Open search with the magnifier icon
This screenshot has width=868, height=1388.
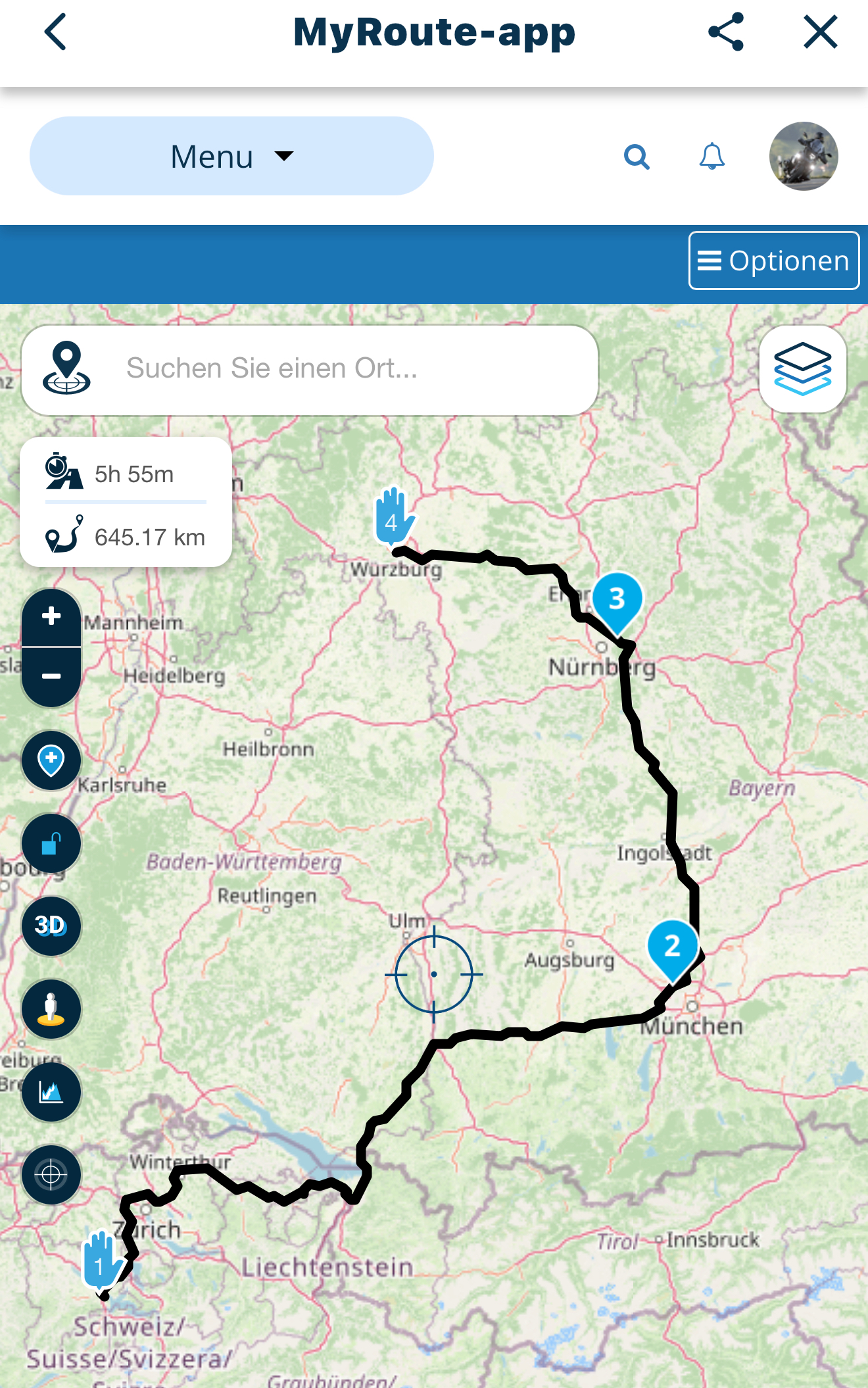pos(637,157)
